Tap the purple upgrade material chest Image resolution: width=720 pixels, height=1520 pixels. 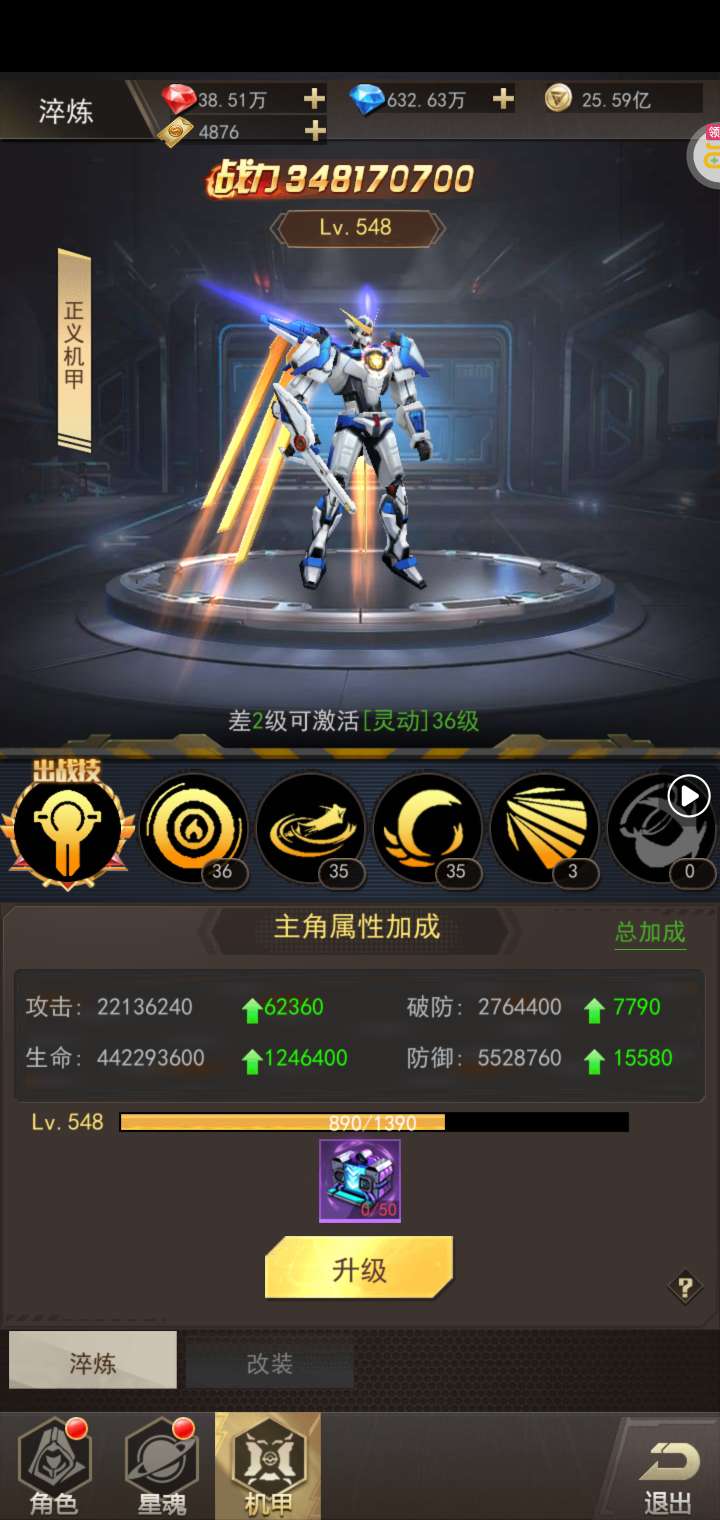pyautogui.click(x=360, y=1181)
